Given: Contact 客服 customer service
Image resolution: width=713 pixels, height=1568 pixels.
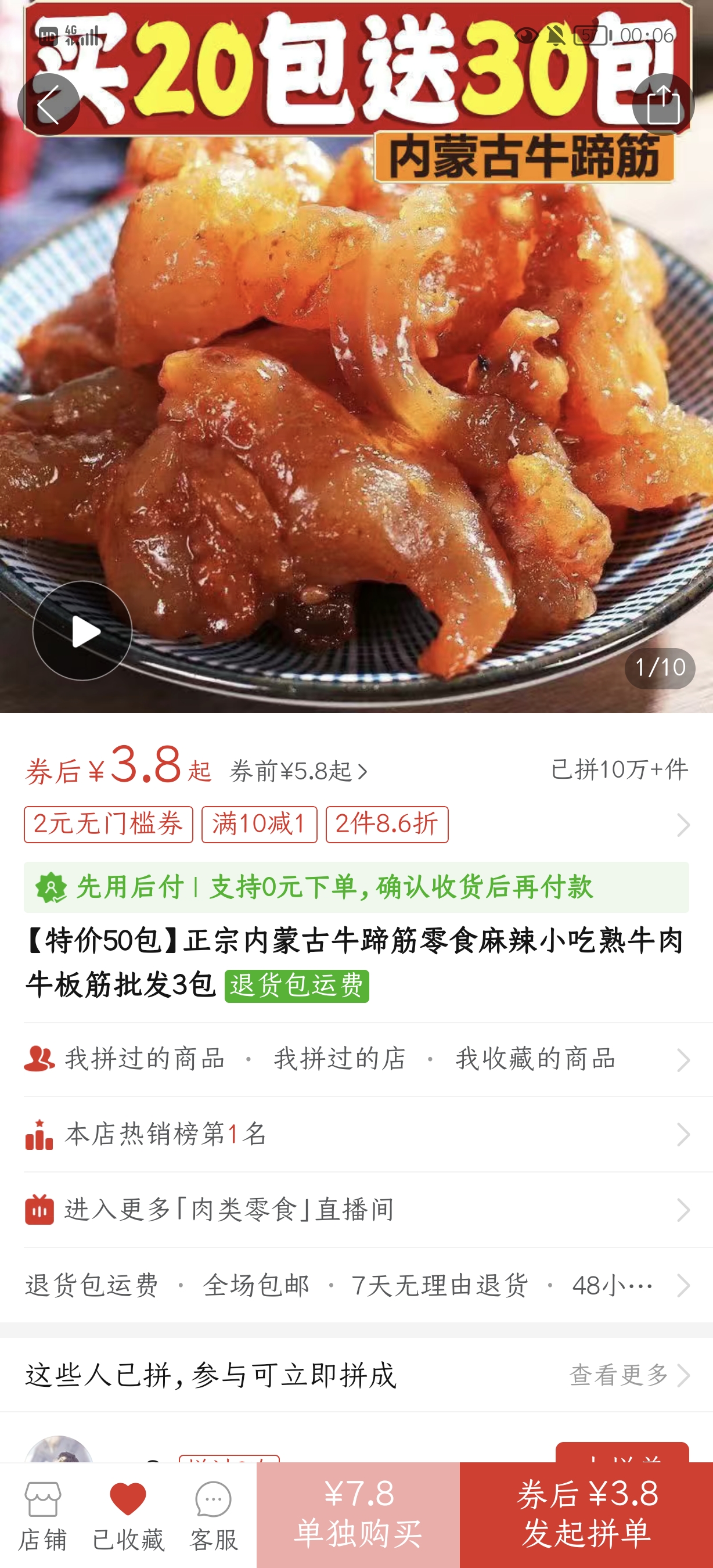Looking at the screenshot, I should (x=214, y=1516).
